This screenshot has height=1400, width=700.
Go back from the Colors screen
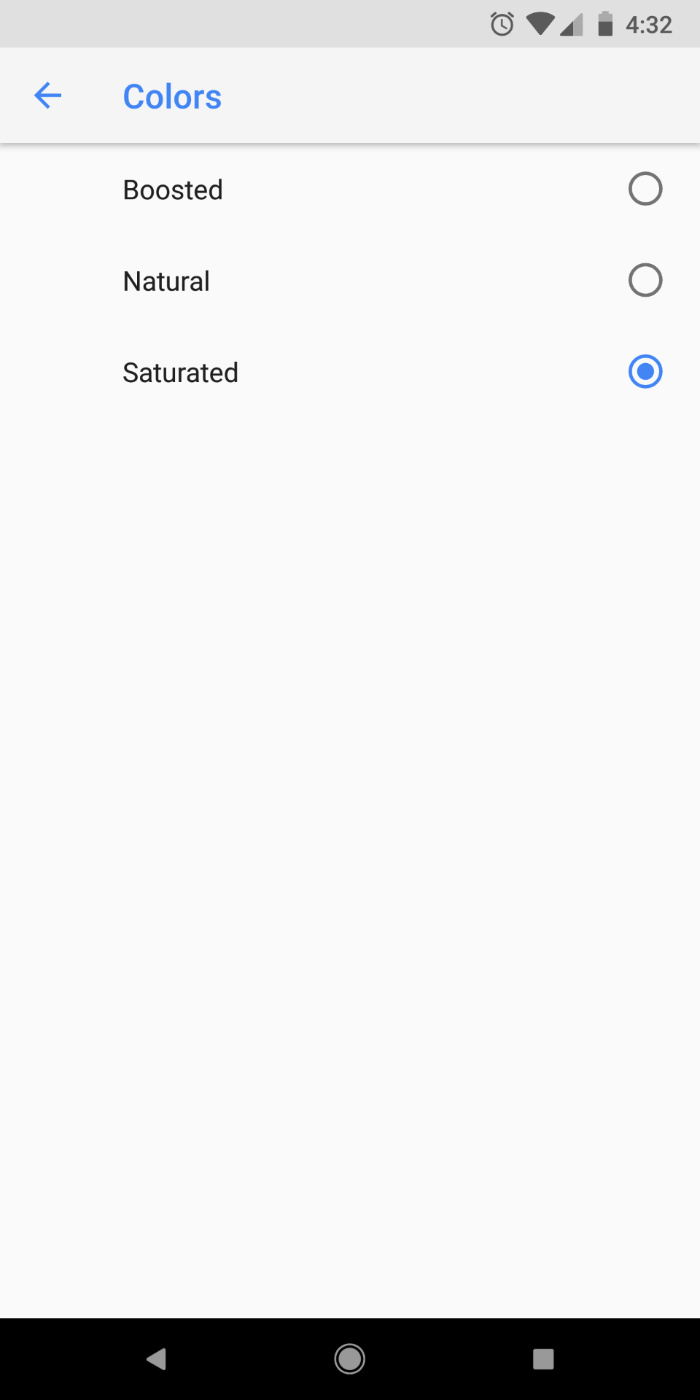point(47,96)
